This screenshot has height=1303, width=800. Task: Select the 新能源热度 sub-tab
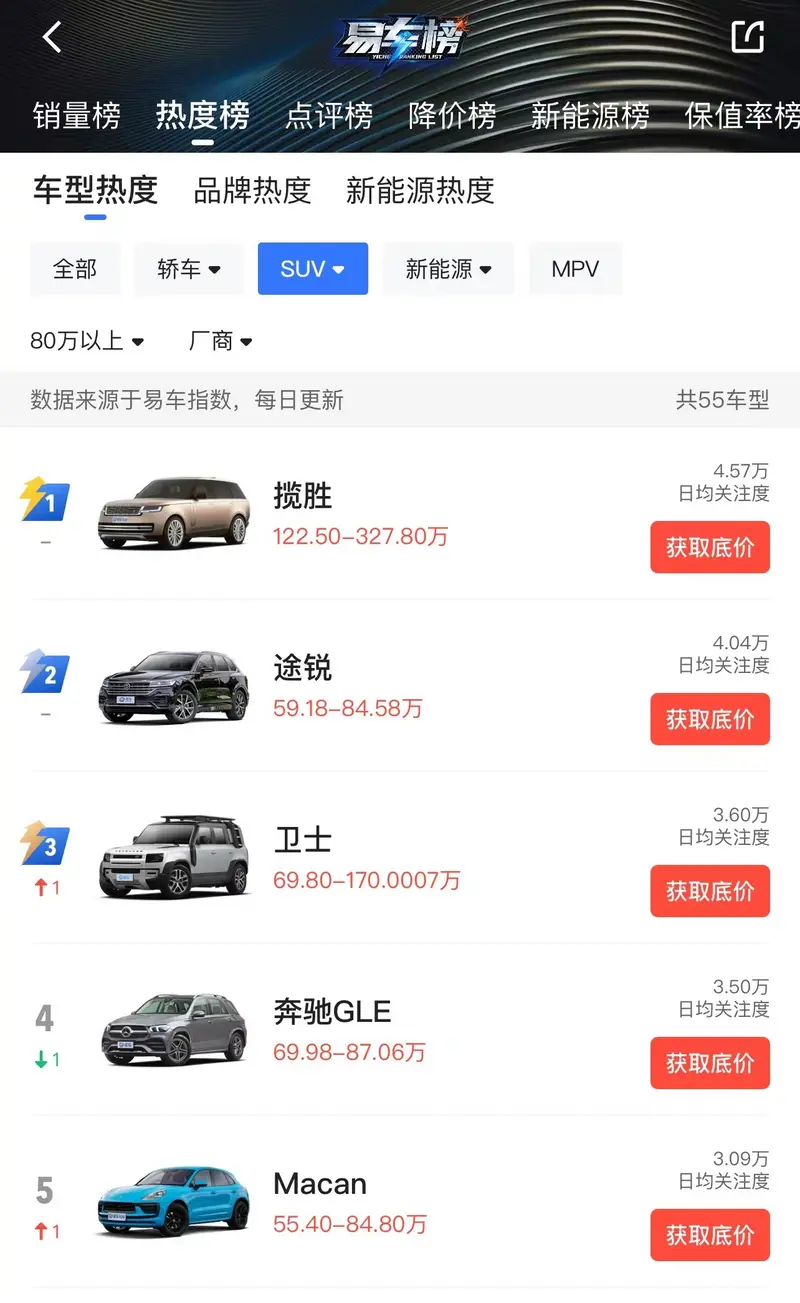420,190
